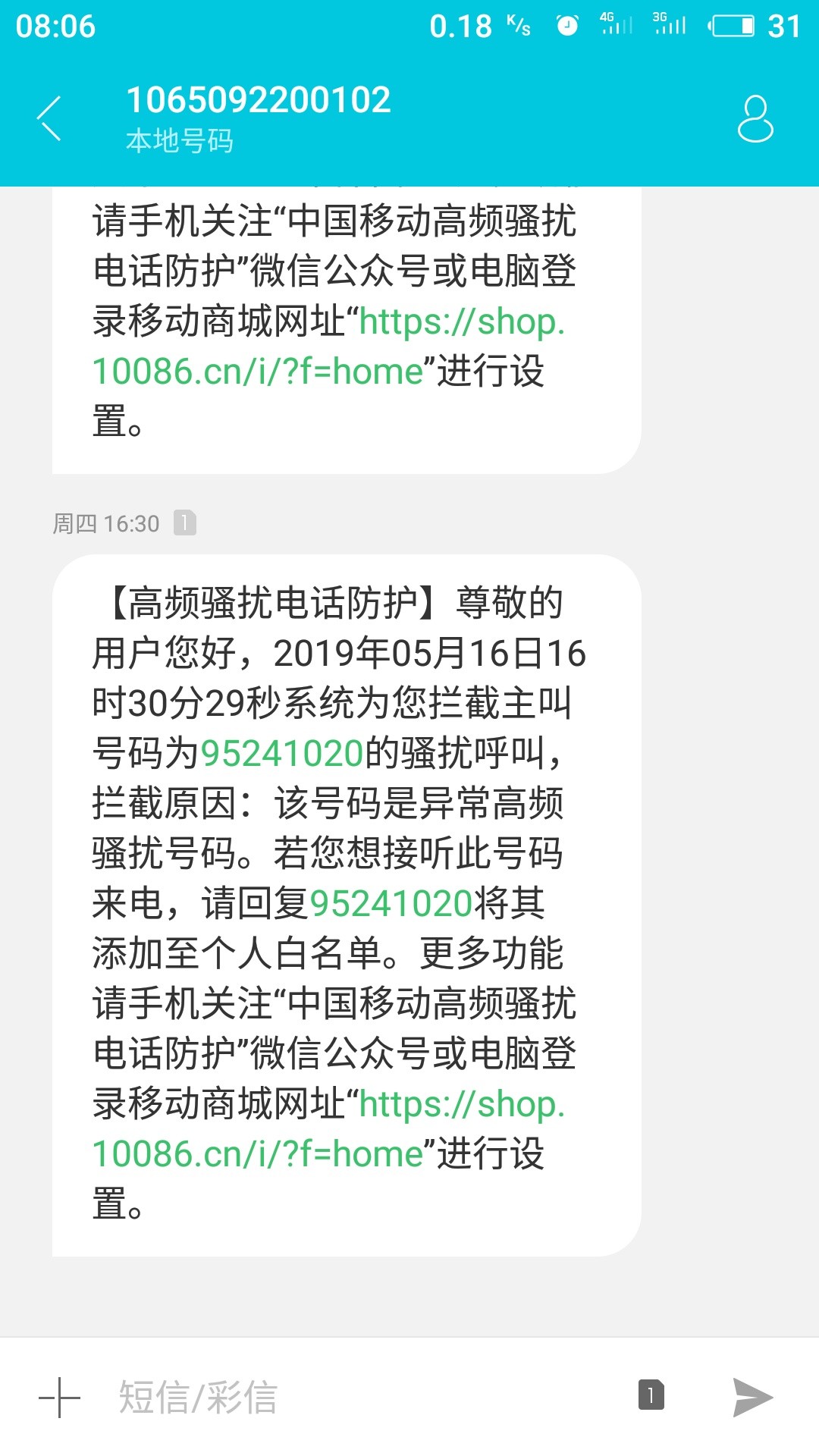Open the attachment plus button
819x1456 pixels.
coord(59,1397)
